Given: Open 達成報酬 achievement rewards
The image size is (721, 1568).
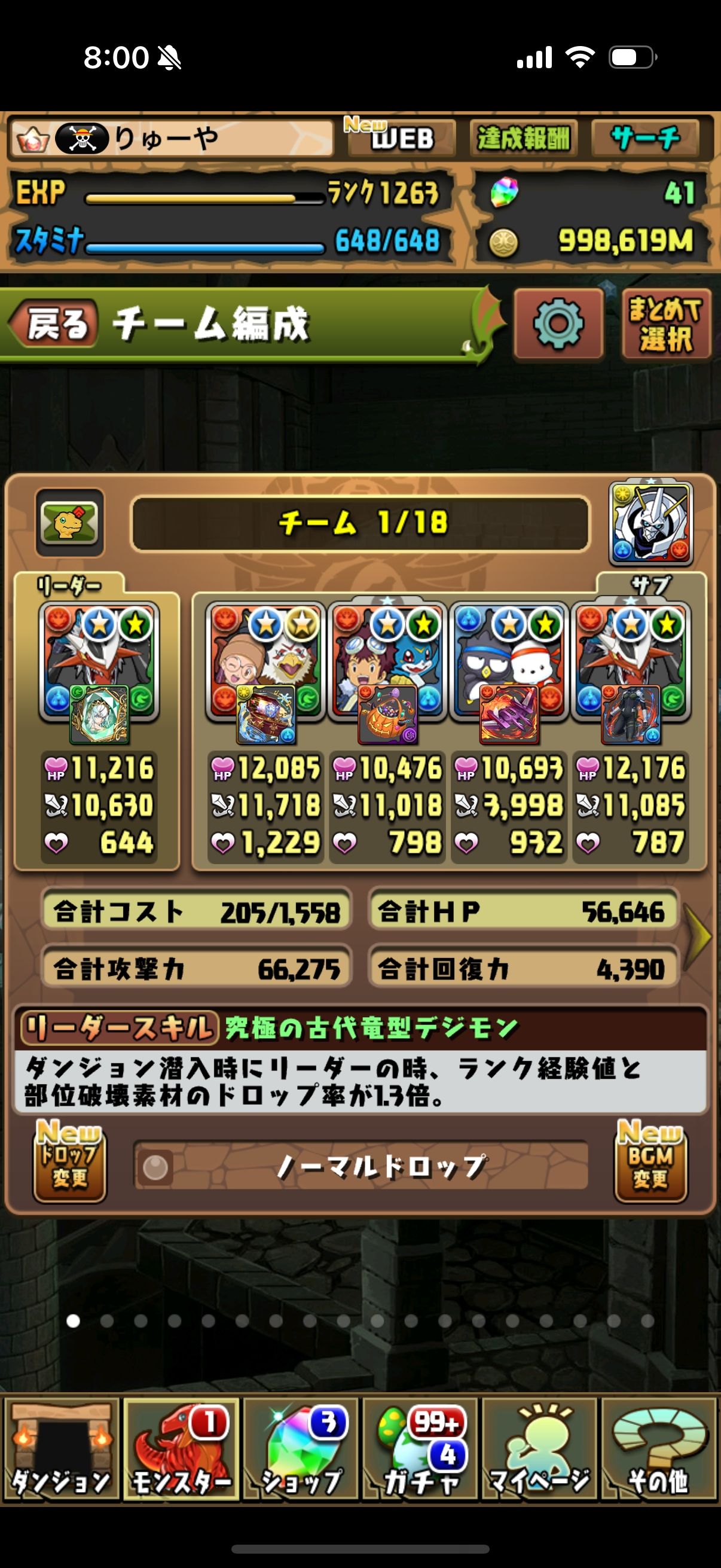Looking at the screenshot, I should [523, 138].
